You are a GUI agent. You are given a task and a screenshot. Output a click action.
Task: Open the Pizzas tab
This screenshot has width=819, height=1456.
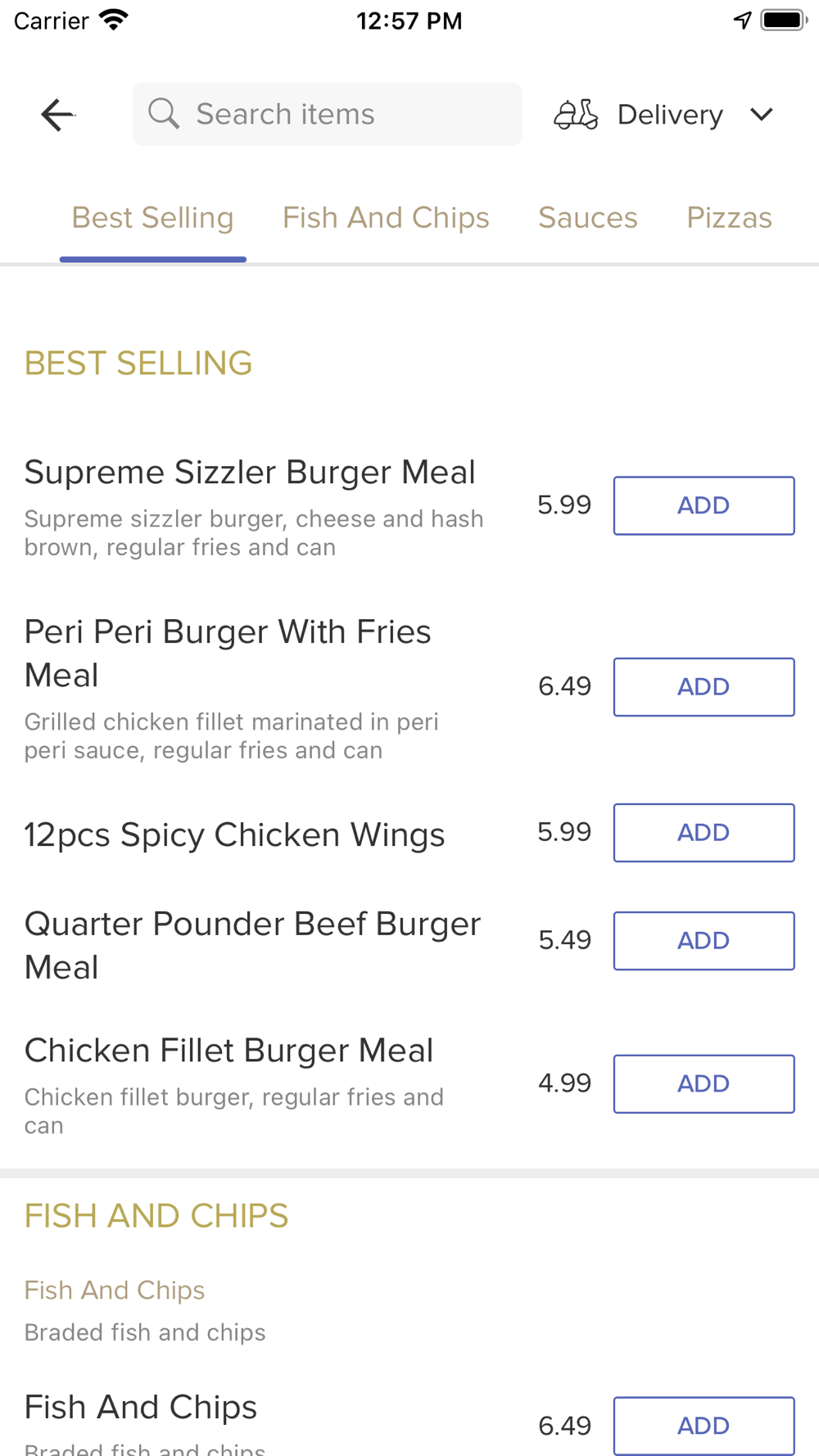point(729,218)
